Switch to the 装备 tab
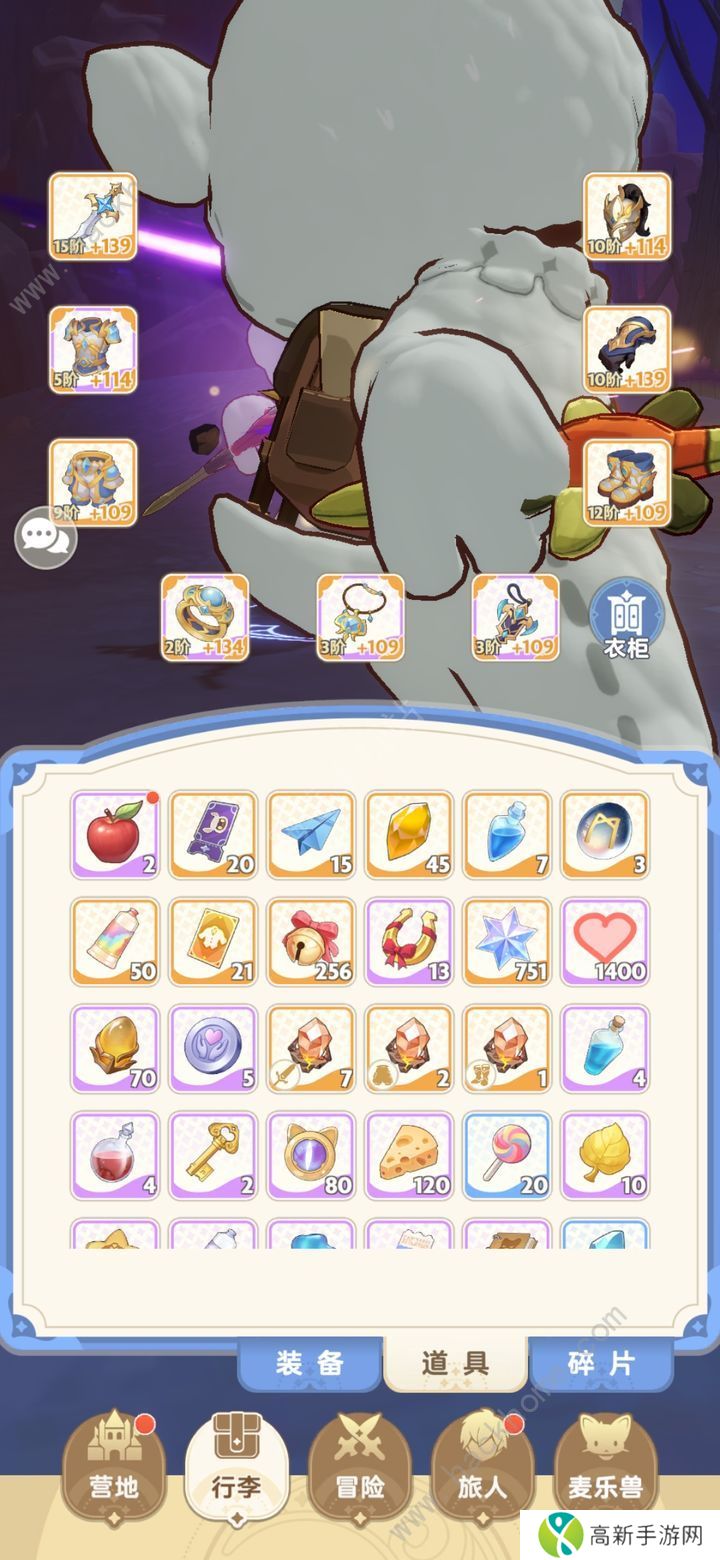720x1560 pixels. click(310, 1363)
